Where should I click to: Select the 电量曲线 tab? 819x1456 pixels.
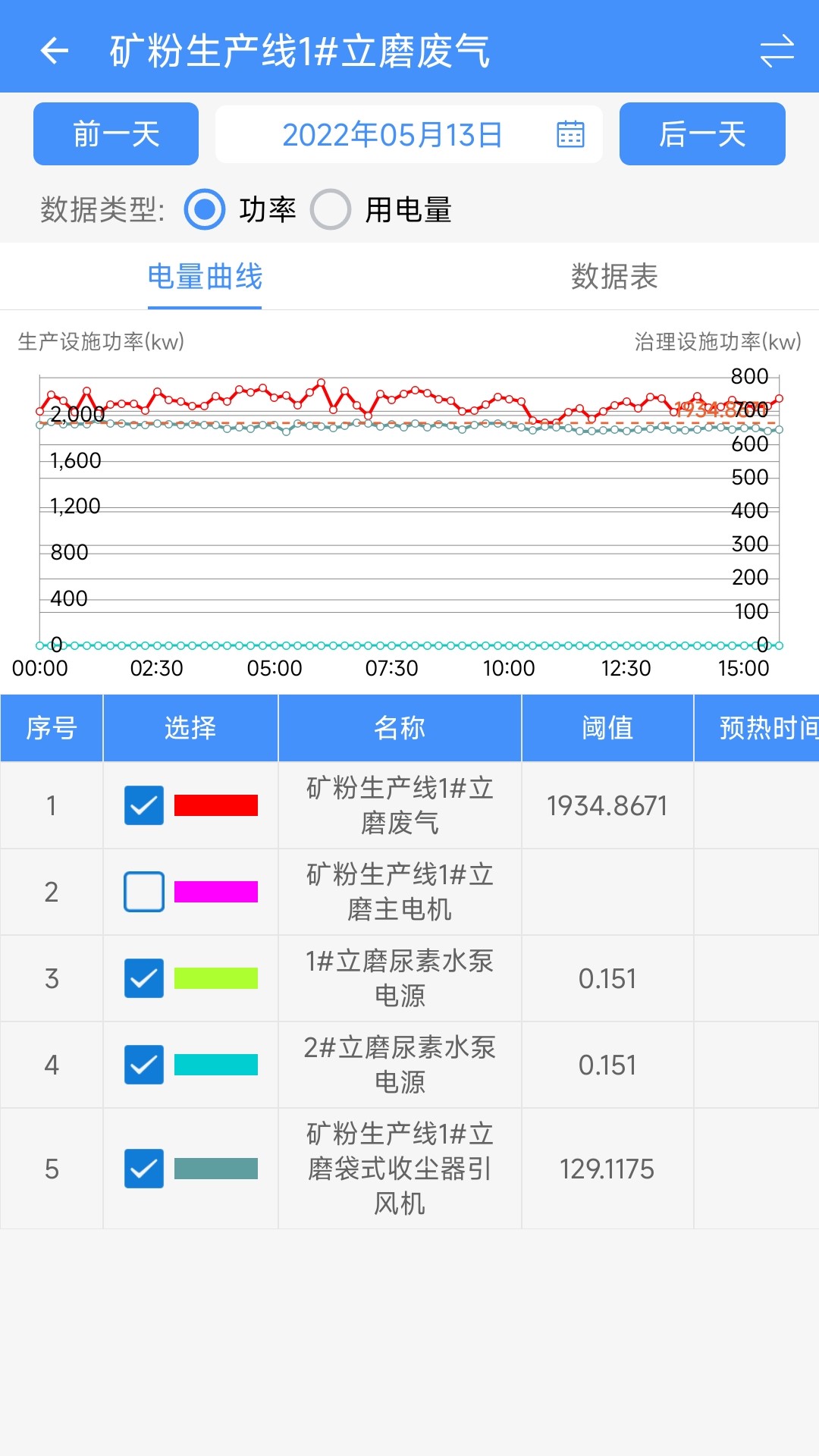203,278
